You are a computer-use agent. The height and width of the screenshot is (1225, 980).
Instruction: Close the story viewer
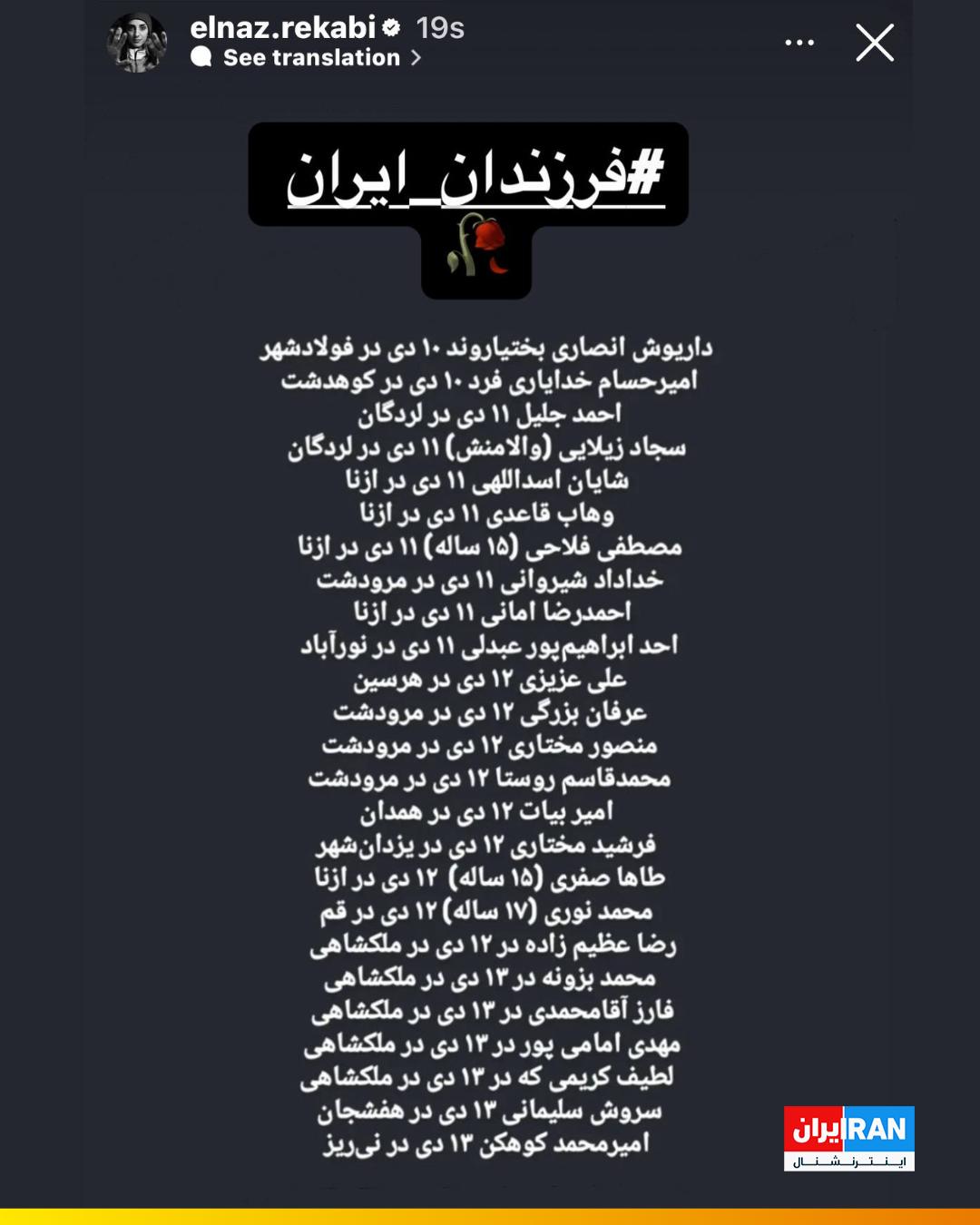[x=875, y=43]
